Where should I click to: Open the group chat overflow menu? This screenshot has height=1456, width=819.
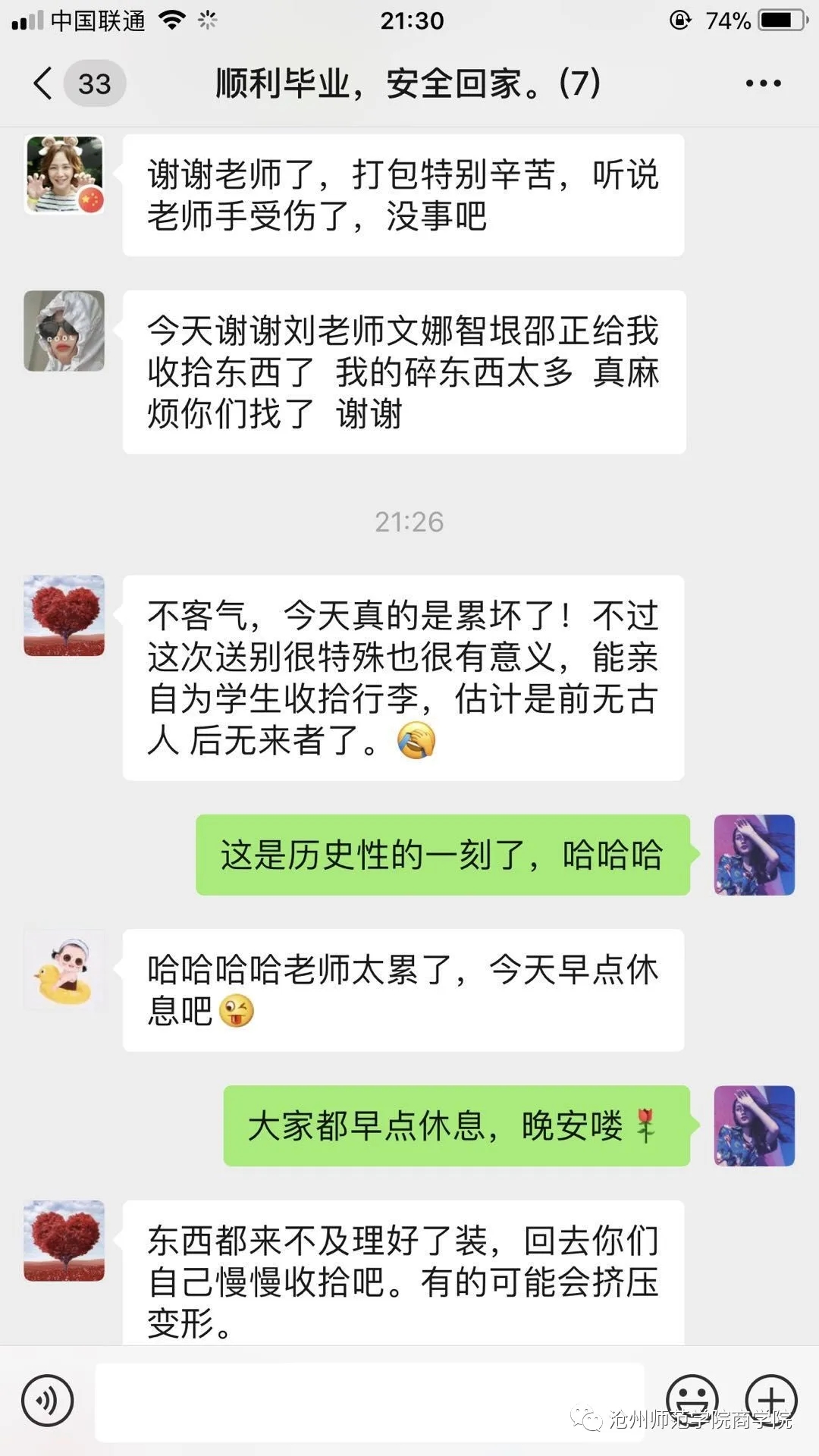coord(763,83)
